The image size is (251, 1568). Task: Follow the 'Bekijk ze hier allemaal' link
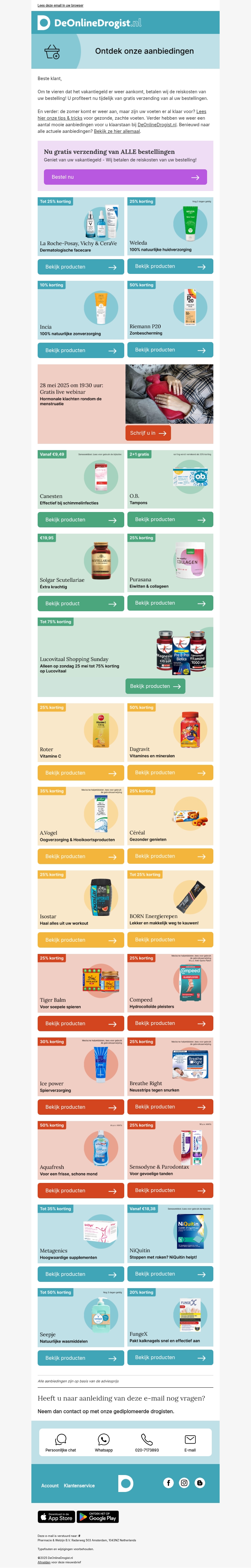(x=117, y=131)
